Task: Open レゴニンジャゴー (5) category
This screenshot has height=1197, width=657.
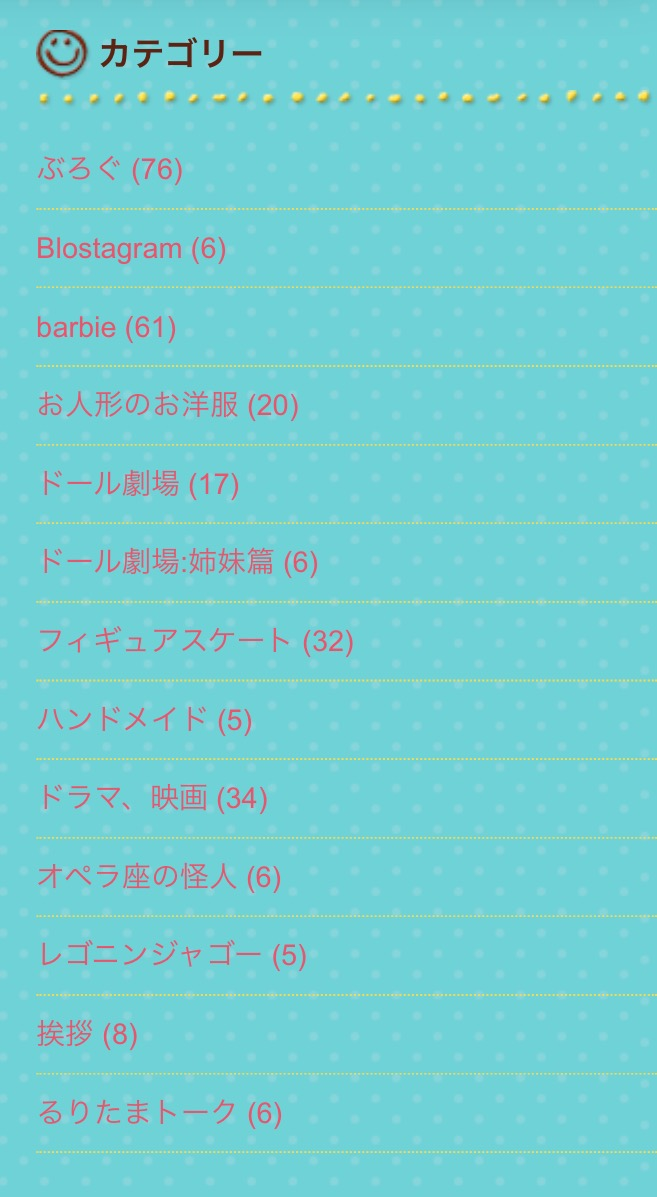Action: click(x=171, y=955)
